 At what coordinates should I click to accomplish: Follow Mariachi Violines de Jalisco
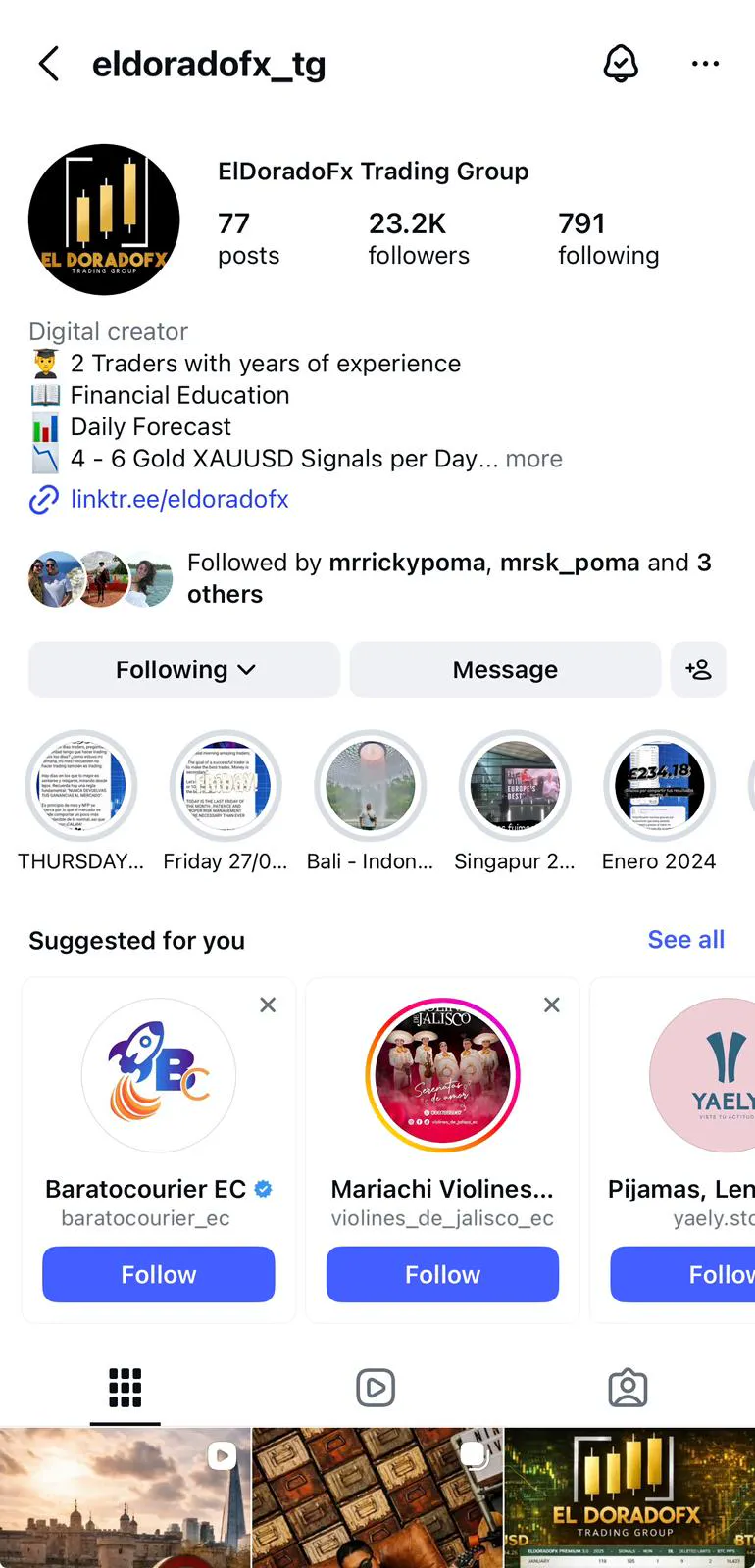[442, 1274]
